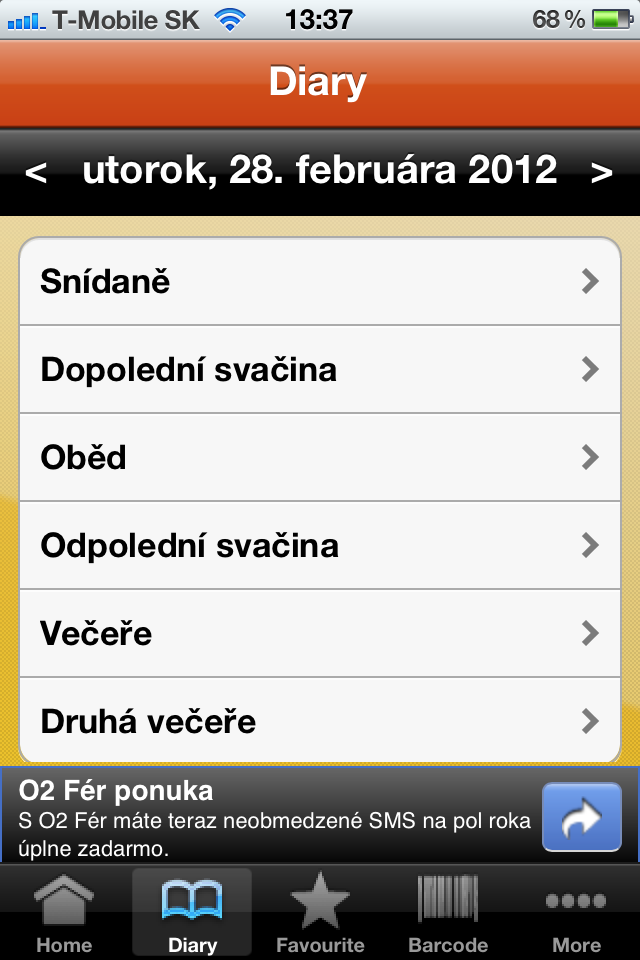Open the Druhá večeře row
This screenshot has width=640, height=960.
(320, 720)
